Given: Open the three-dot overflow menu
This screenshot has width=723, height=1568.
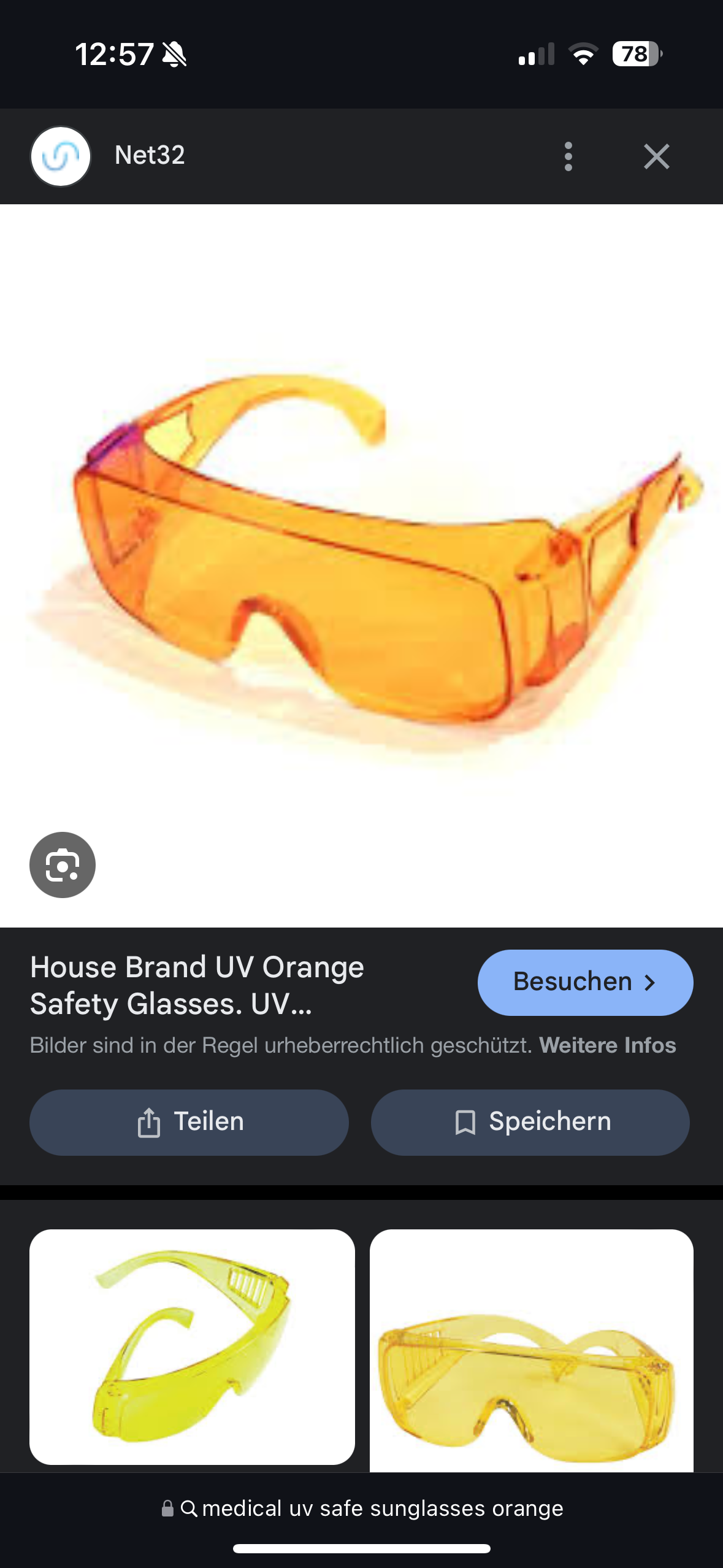Looking at the screenshot, I should pyautogui.click(x=568, y=156).
